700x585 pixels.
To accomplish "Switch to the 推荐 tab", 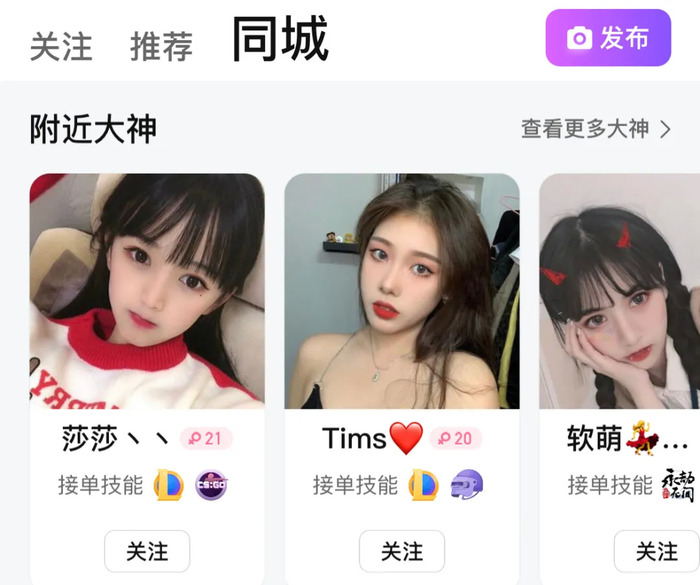I will (161, 46).
